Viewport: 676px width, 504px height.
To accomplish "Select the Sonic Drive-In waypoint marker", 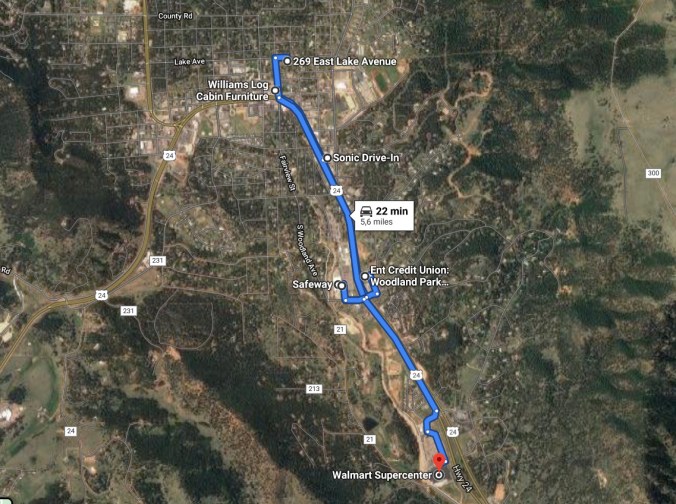I will (x=326, y=158).
